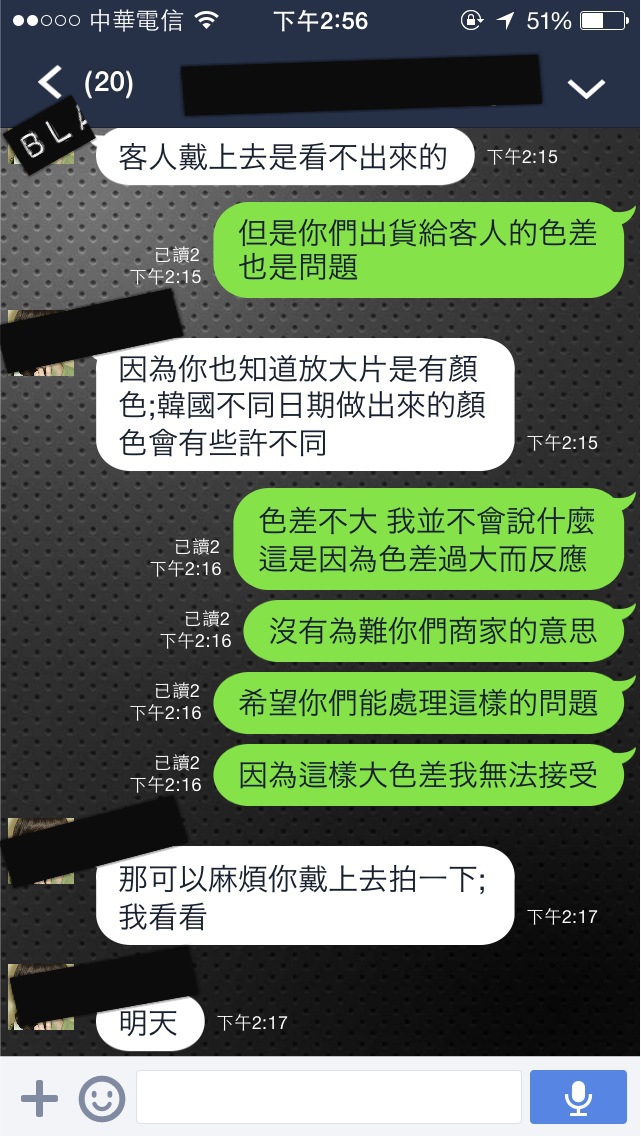Tap the message text input field

point(328,1097)
